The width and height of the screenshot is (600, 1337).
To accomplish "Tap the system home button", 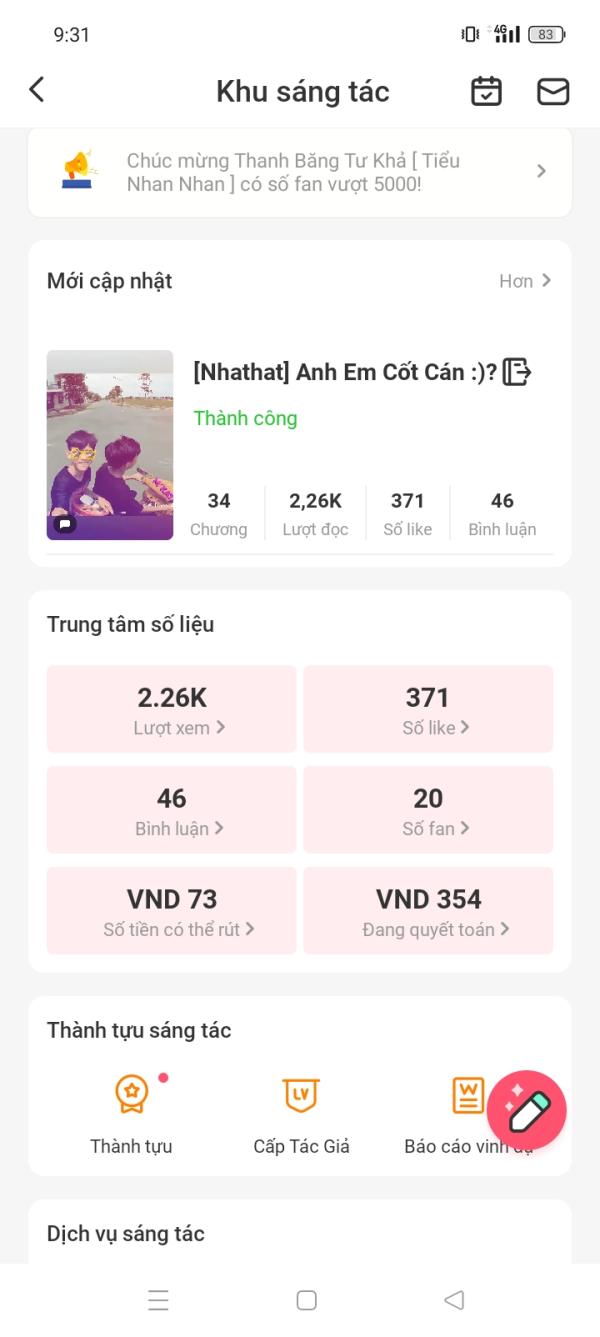I will 307,1300.
